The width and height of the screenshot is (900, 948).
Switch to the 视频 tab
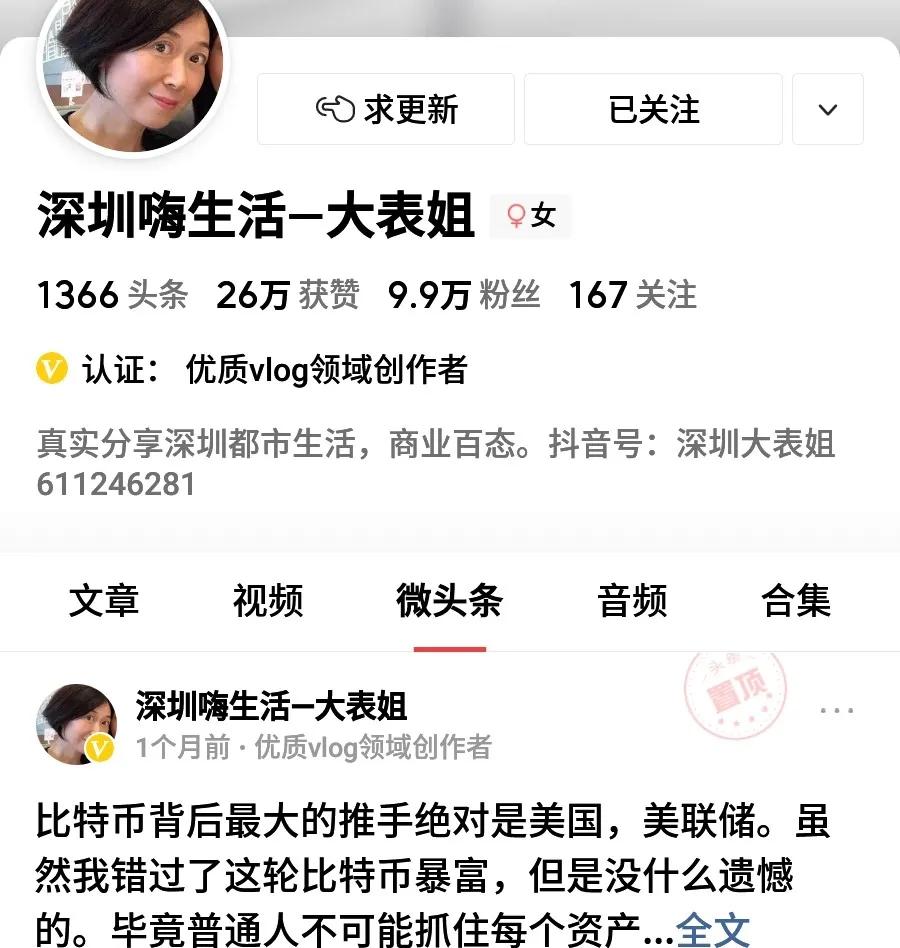click(267, 601)
